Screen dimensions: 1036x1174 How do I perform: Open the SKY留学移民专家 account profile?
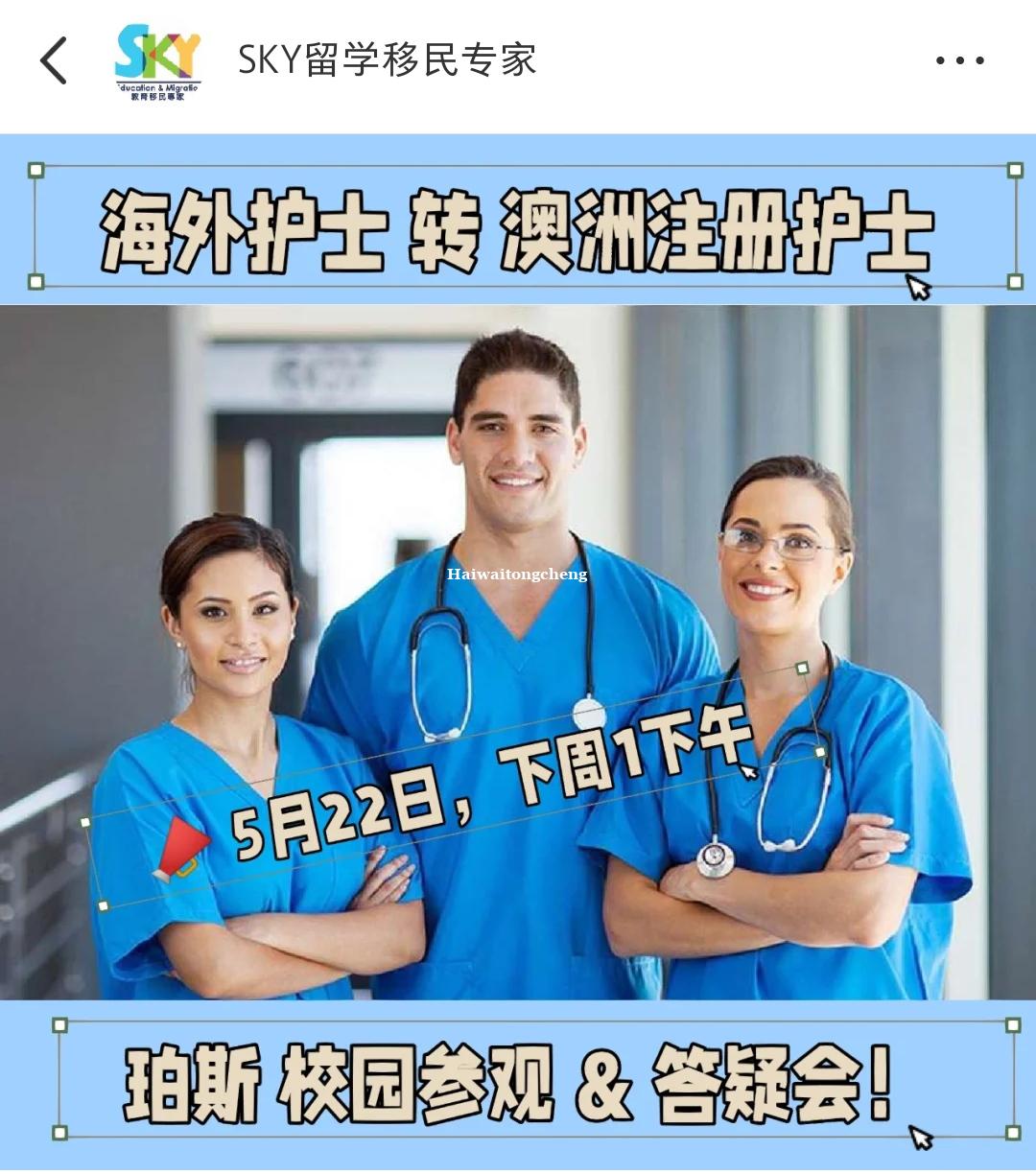(387, 60)
